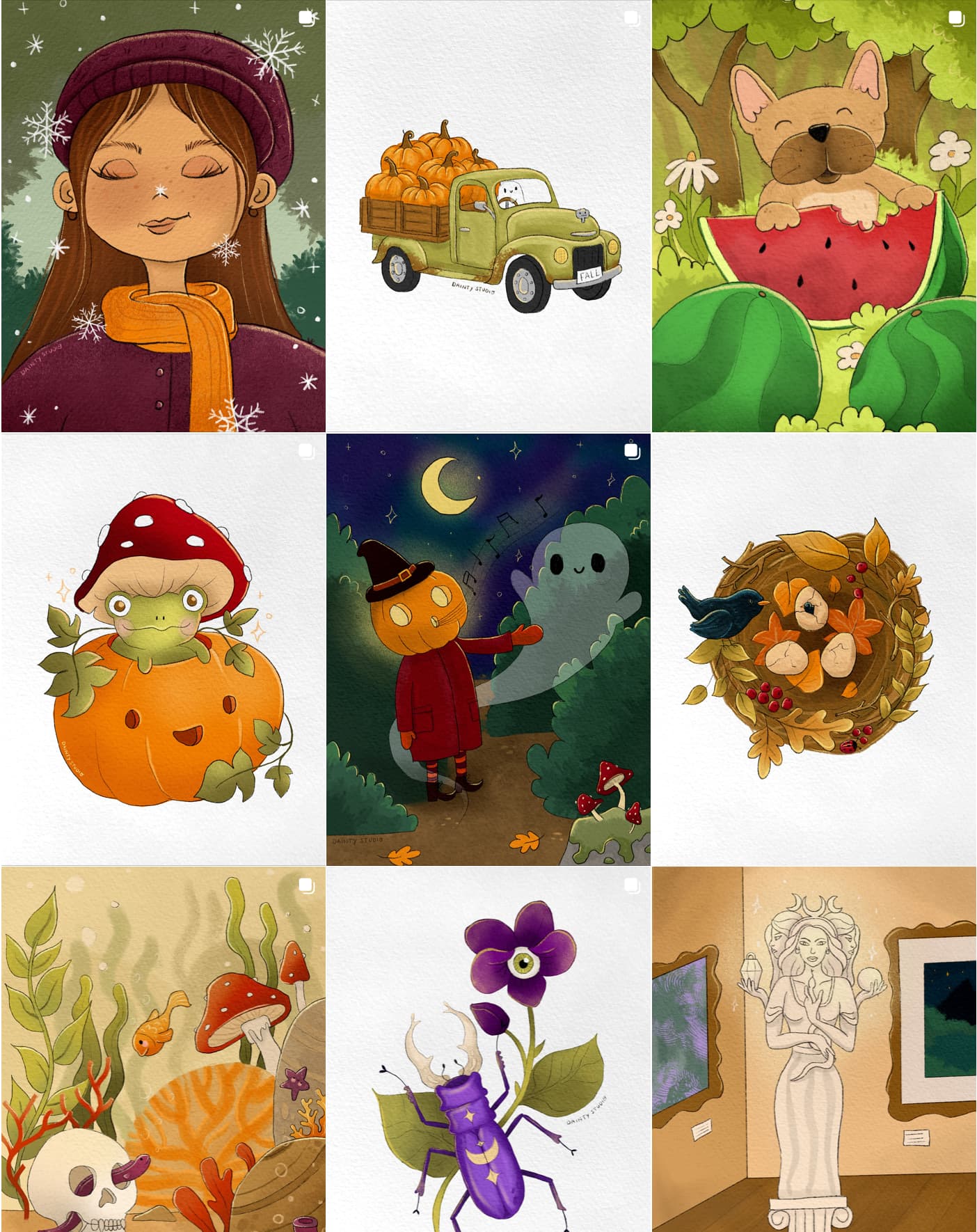
Task: Open the girl with beret and scarf post
Action: 163,216
